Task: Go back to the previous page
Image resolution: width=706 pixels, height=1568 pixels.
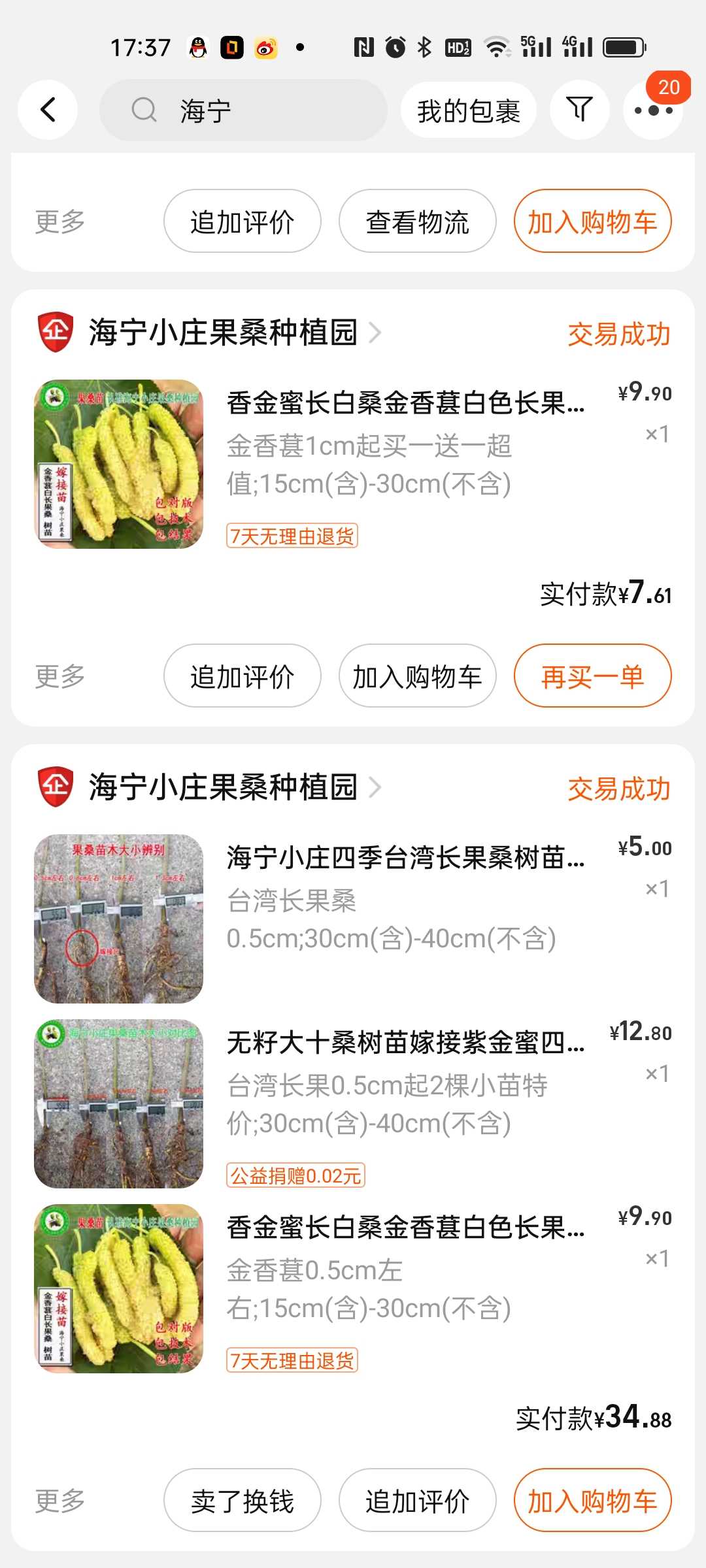Action: click(x=48, y=110)
